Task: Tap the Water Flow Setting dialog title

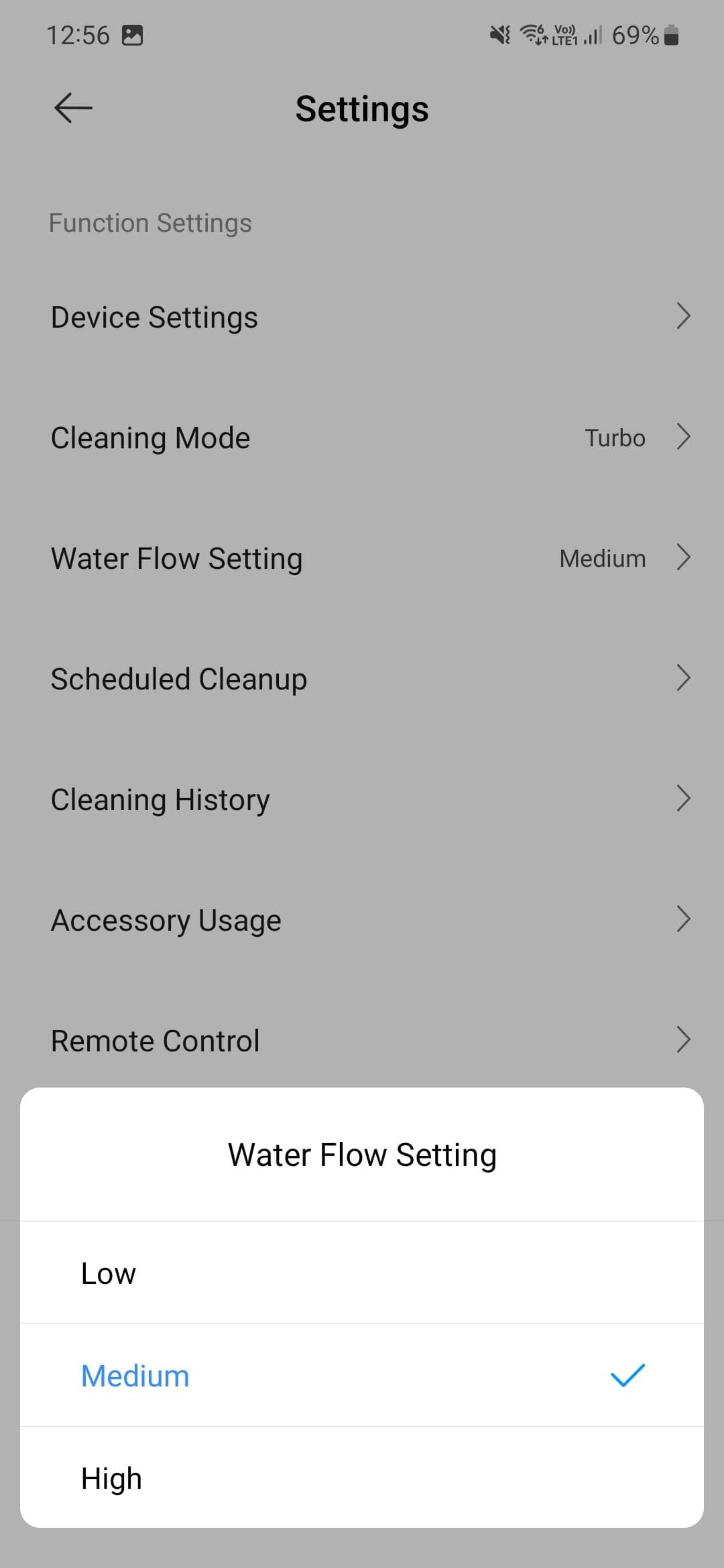Action: click(x=362, y=1154)
